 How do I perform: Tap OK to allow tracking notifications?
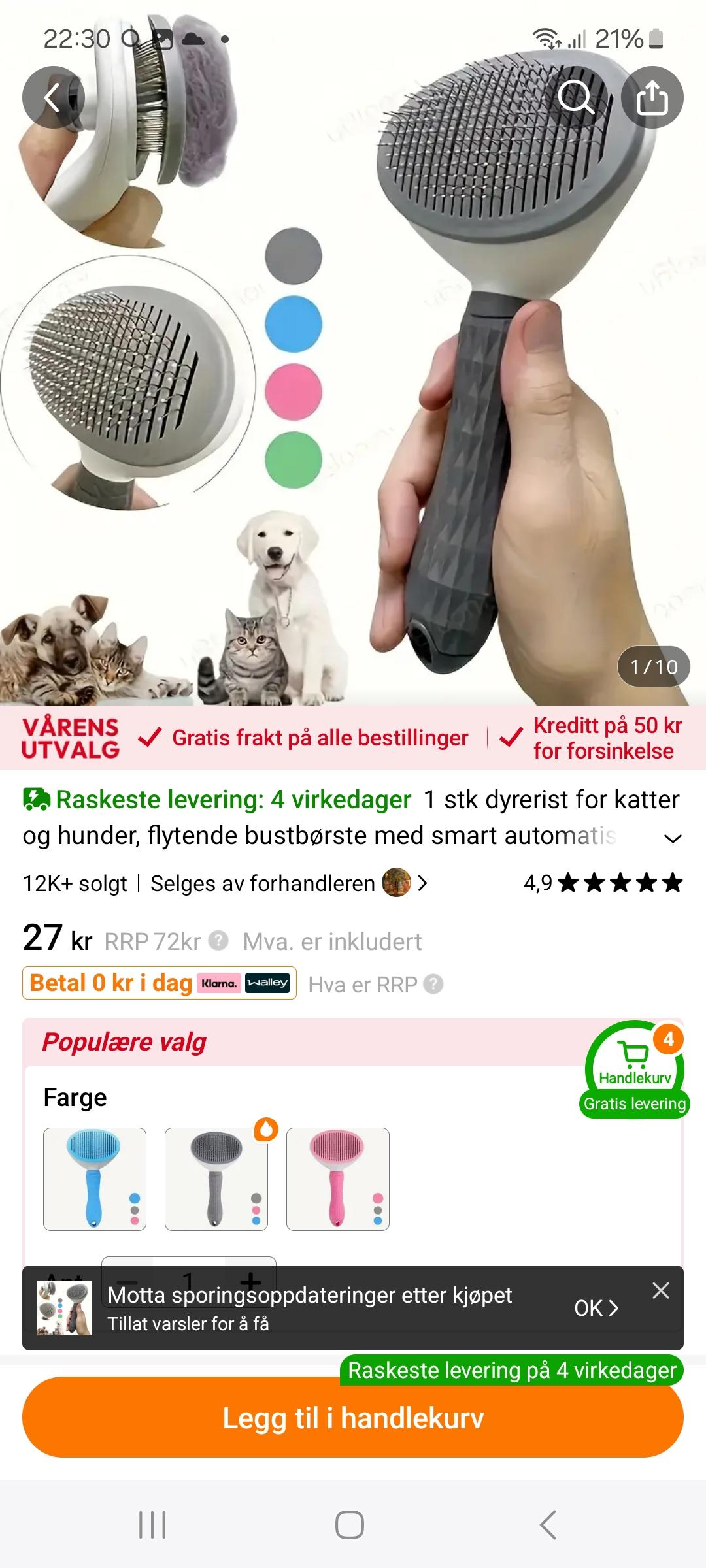[x=596, y=1308]
